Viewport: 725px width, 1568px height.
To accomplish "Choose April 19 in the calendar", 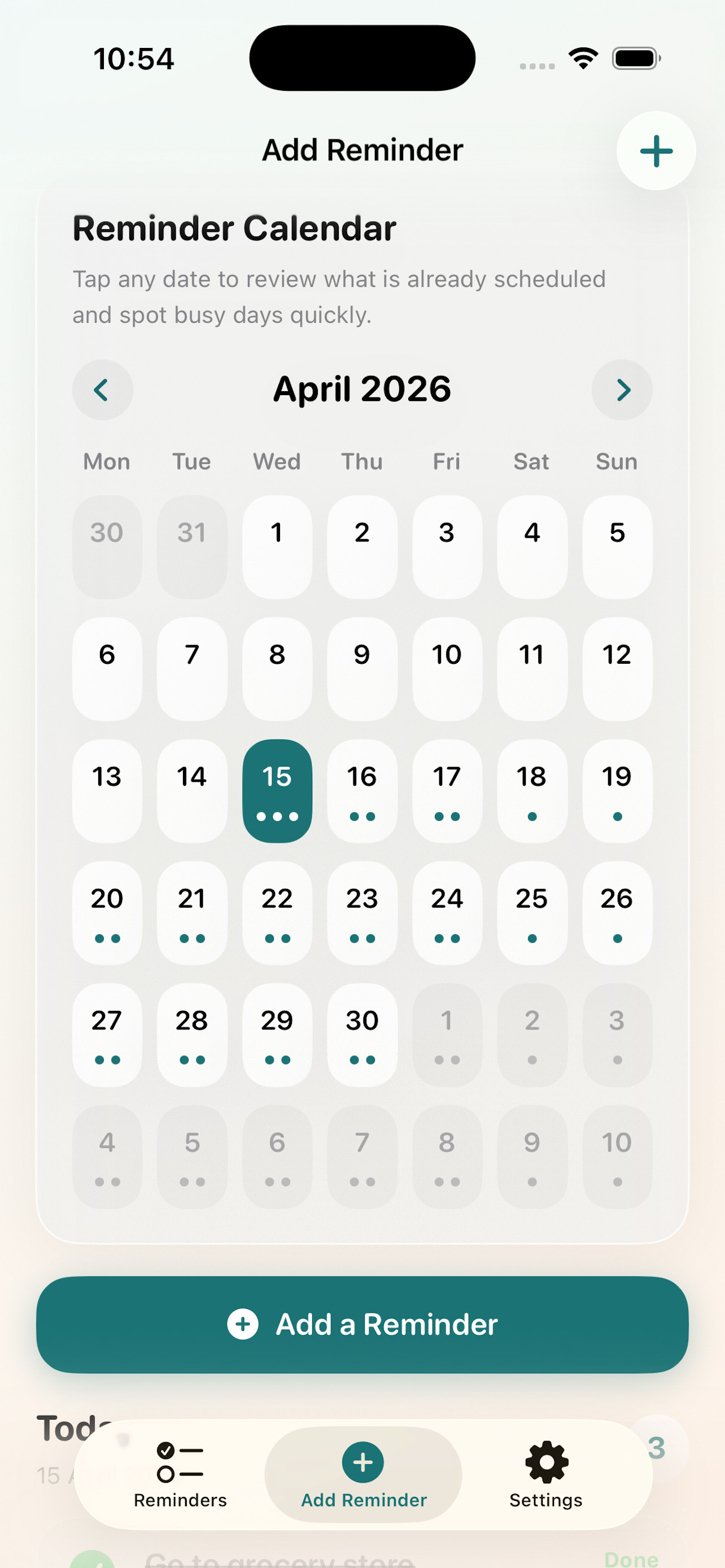I will coord(617,790).
